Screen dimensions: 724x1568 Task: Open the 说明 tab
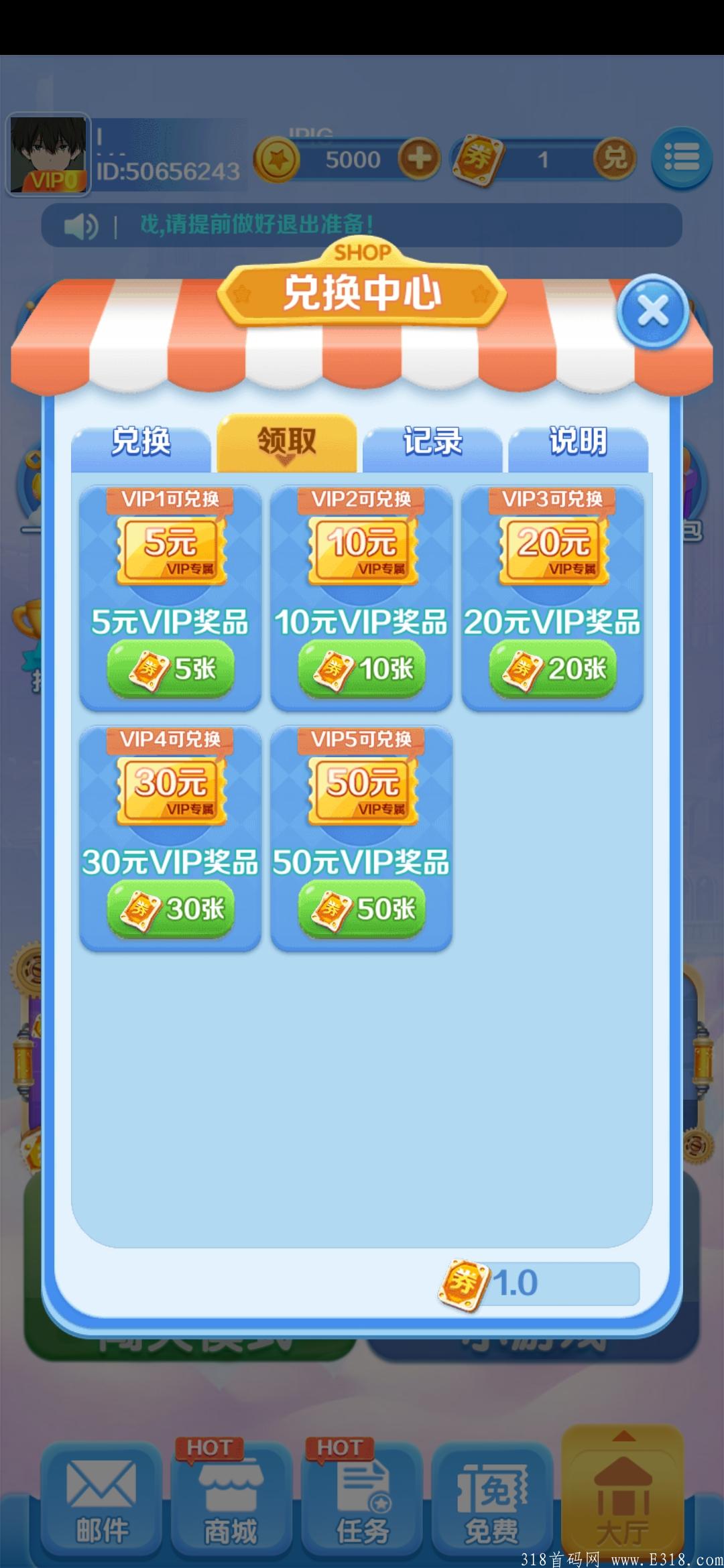coord(578,442)
